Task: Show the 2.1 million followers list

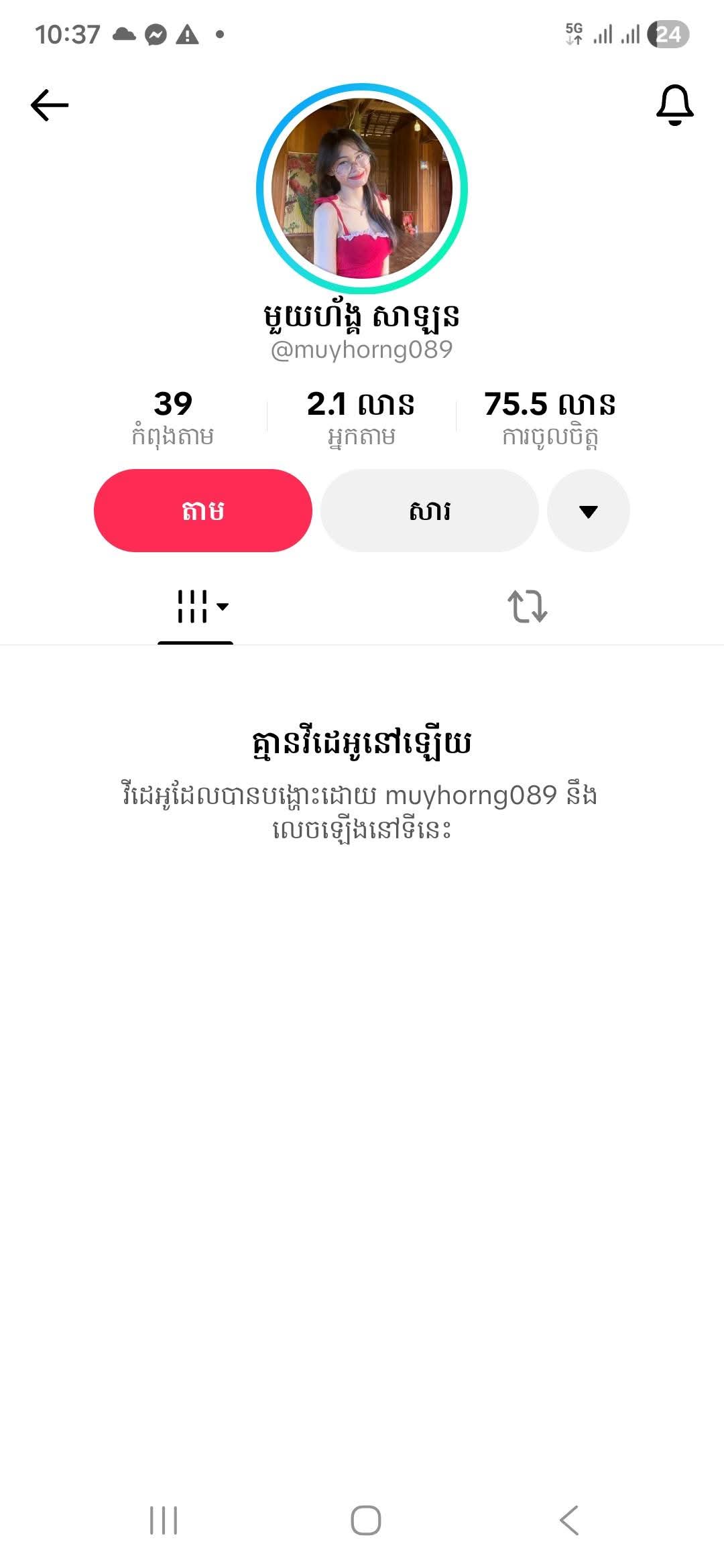Action: (x=361, y=417)
